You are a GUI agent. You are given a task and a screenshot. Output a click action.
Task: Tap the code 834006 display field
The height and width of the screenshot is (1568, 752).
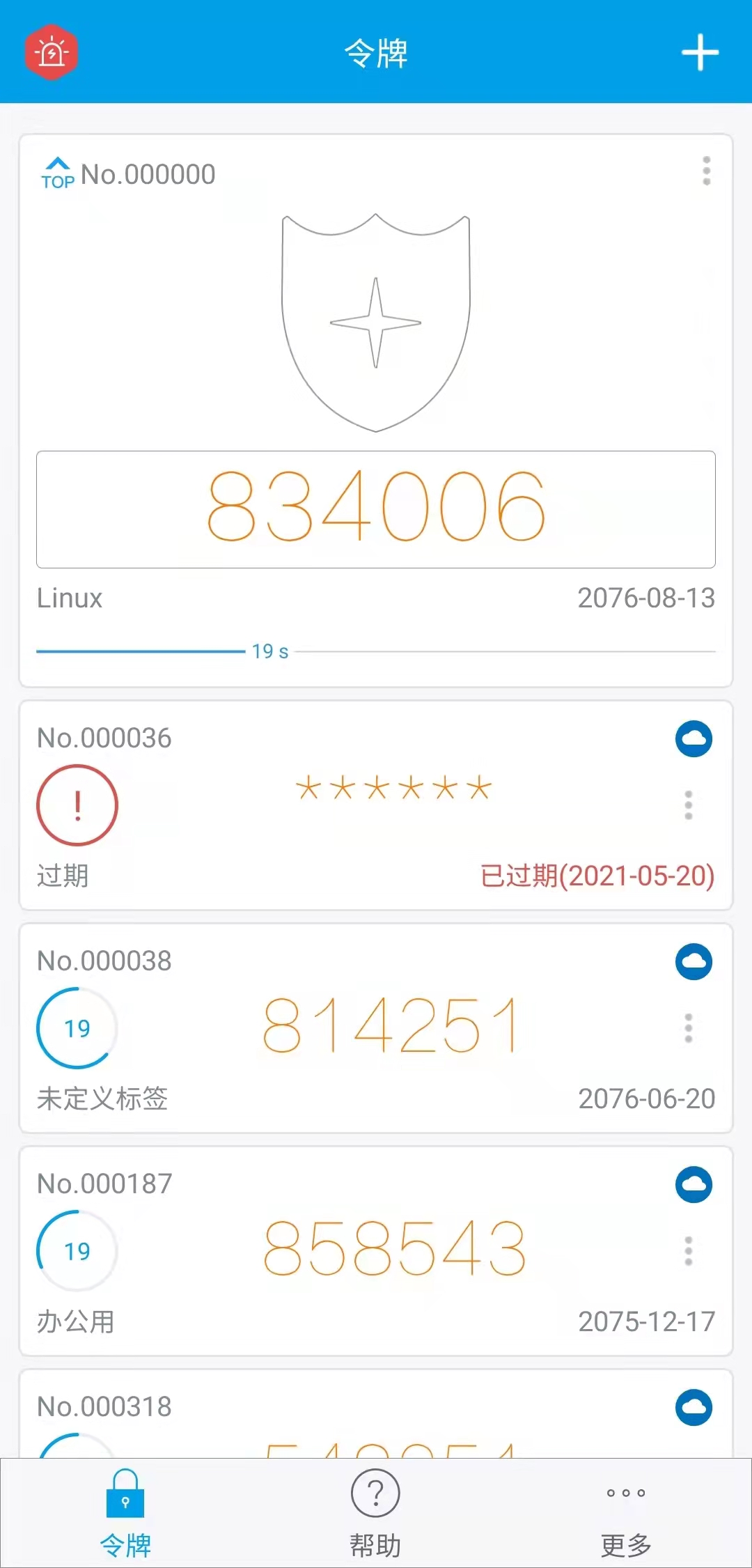click(376, 509)
